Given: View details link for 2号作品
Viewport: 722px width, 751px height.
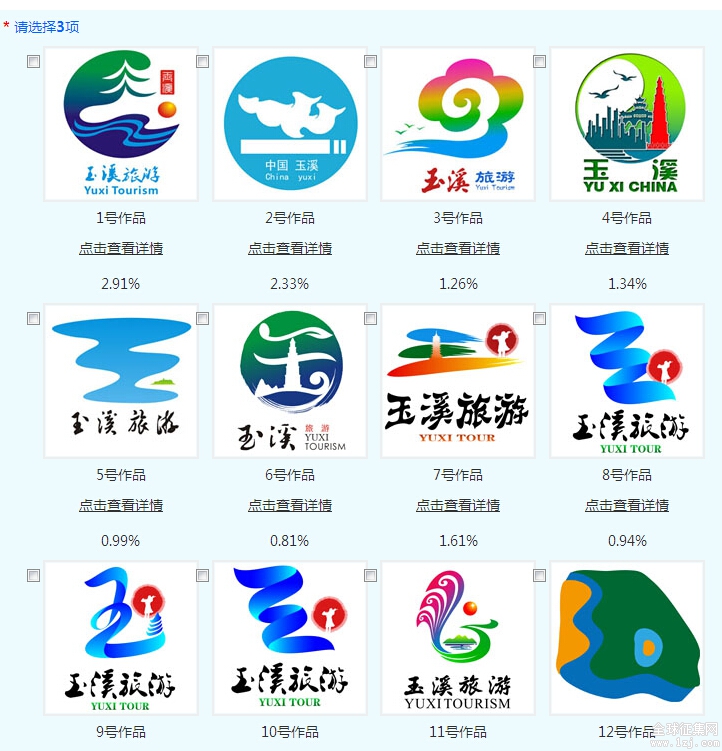Looking at the screenshot, I should [290, 248].
